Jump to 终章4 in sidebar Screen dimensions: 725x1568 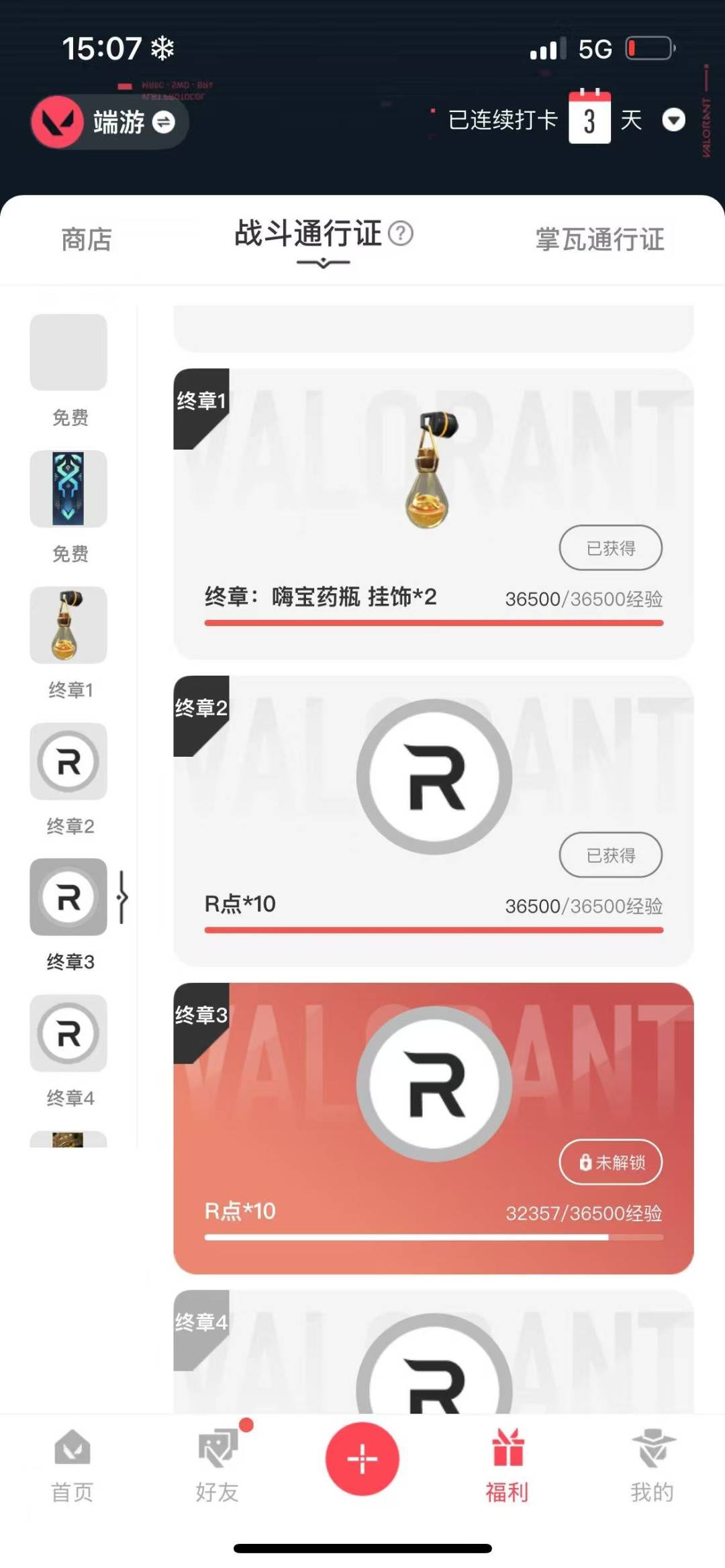click(x=68, y=1033)
